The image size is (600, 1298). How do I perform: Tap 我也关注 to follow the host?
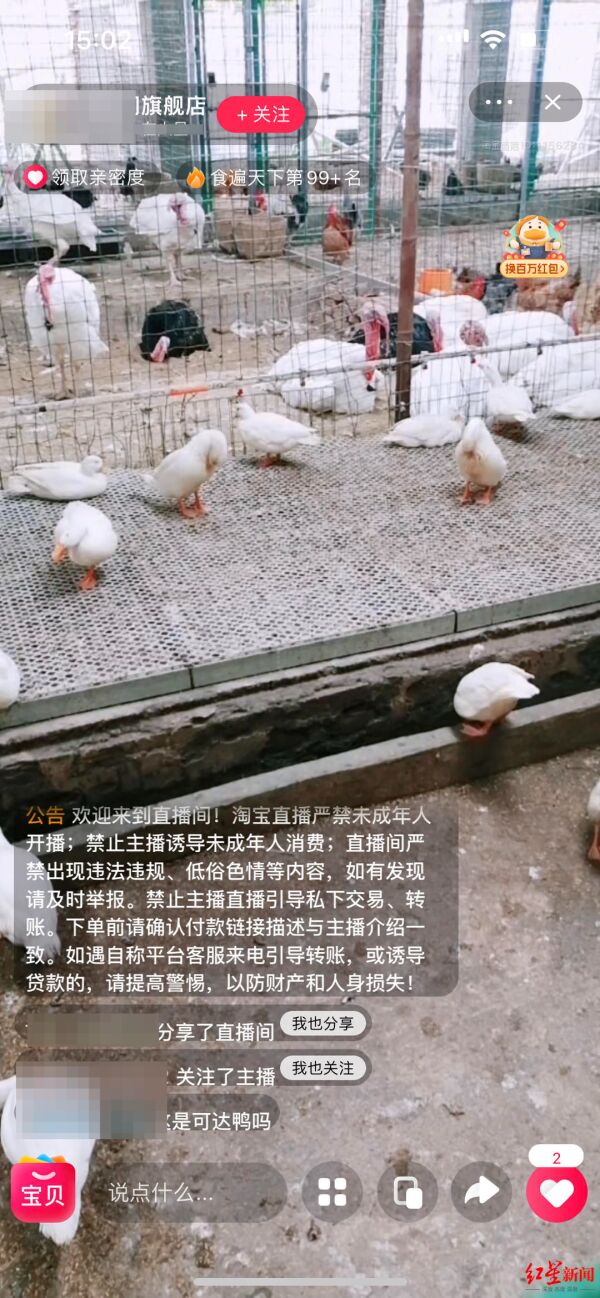(323, 1068)
